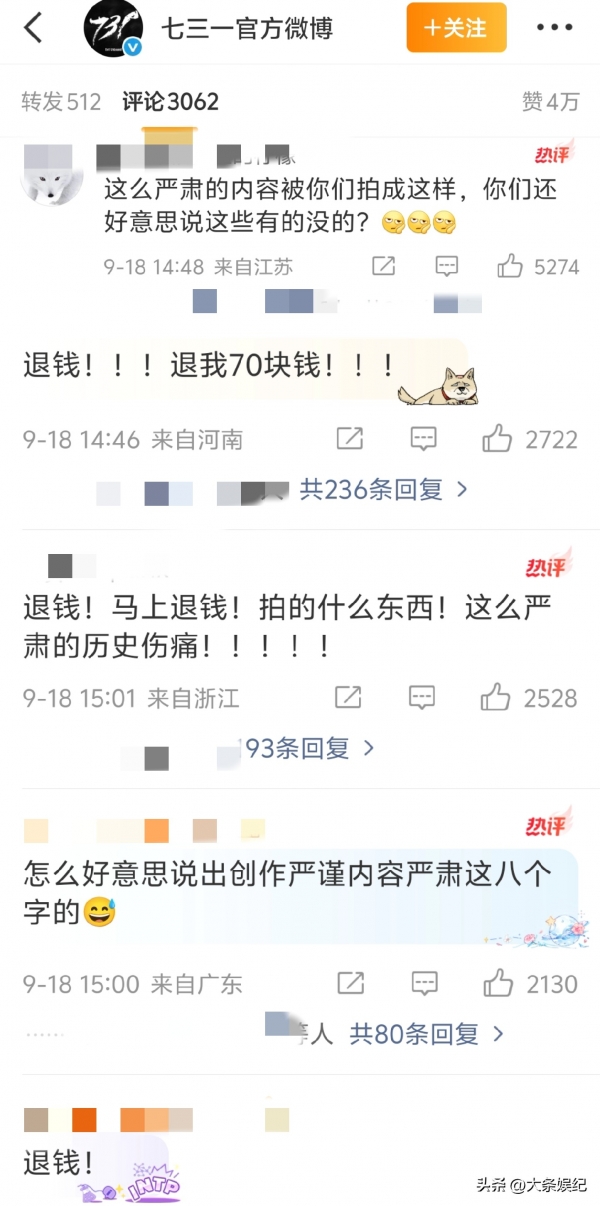Open the three-dot overflow menu

pos(554,28)
